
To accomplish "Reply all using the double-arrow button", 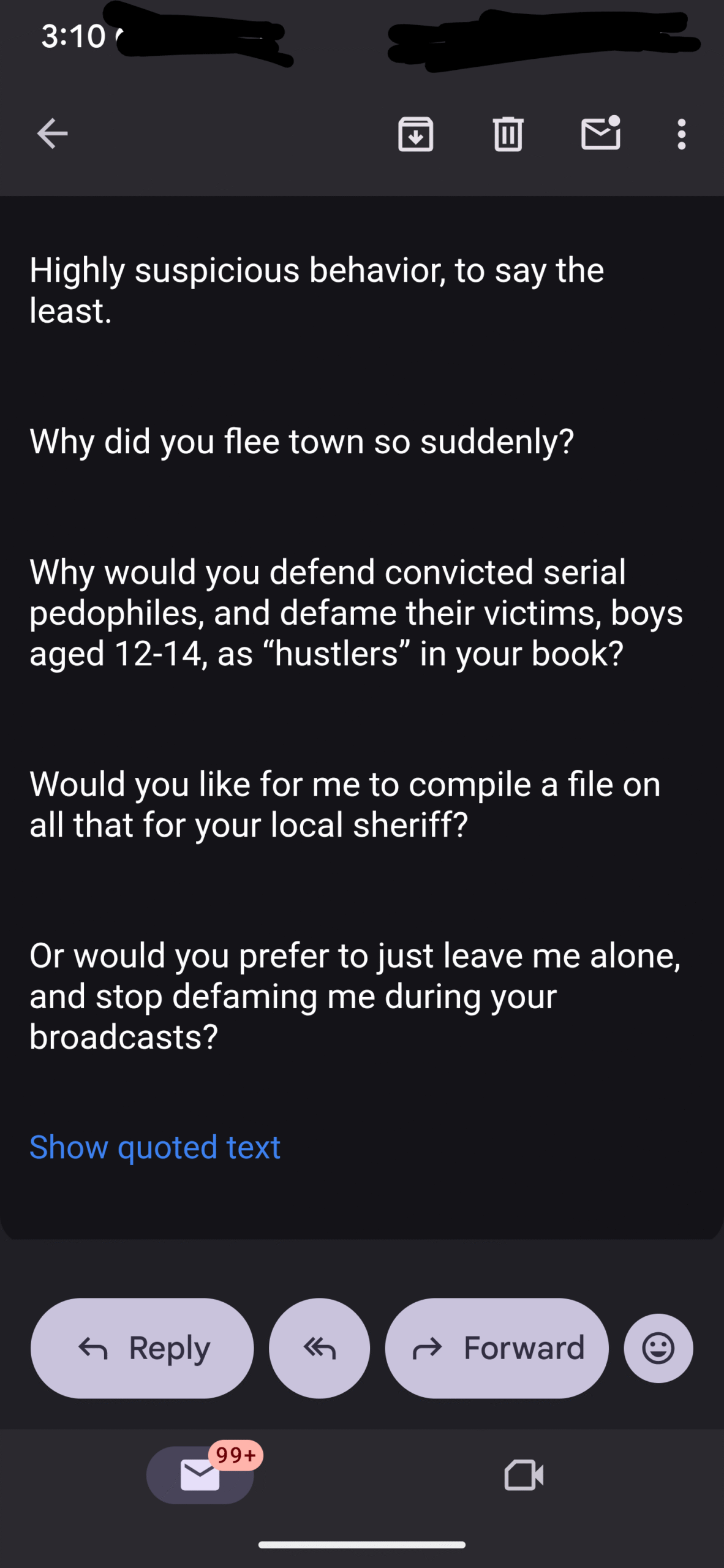I will tap(319, 1348).
